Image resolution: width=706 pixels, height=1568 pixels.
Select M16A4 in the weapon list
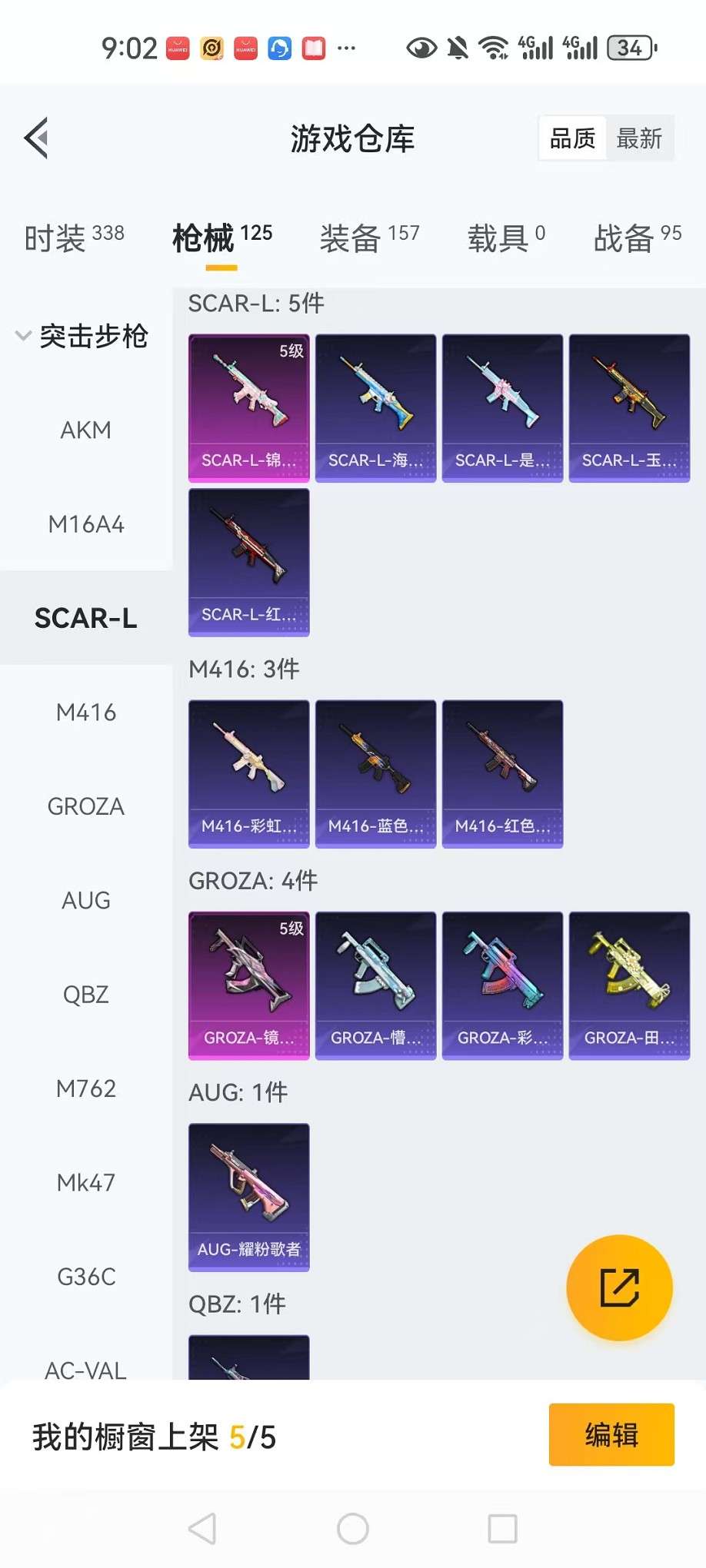(86, 524)
